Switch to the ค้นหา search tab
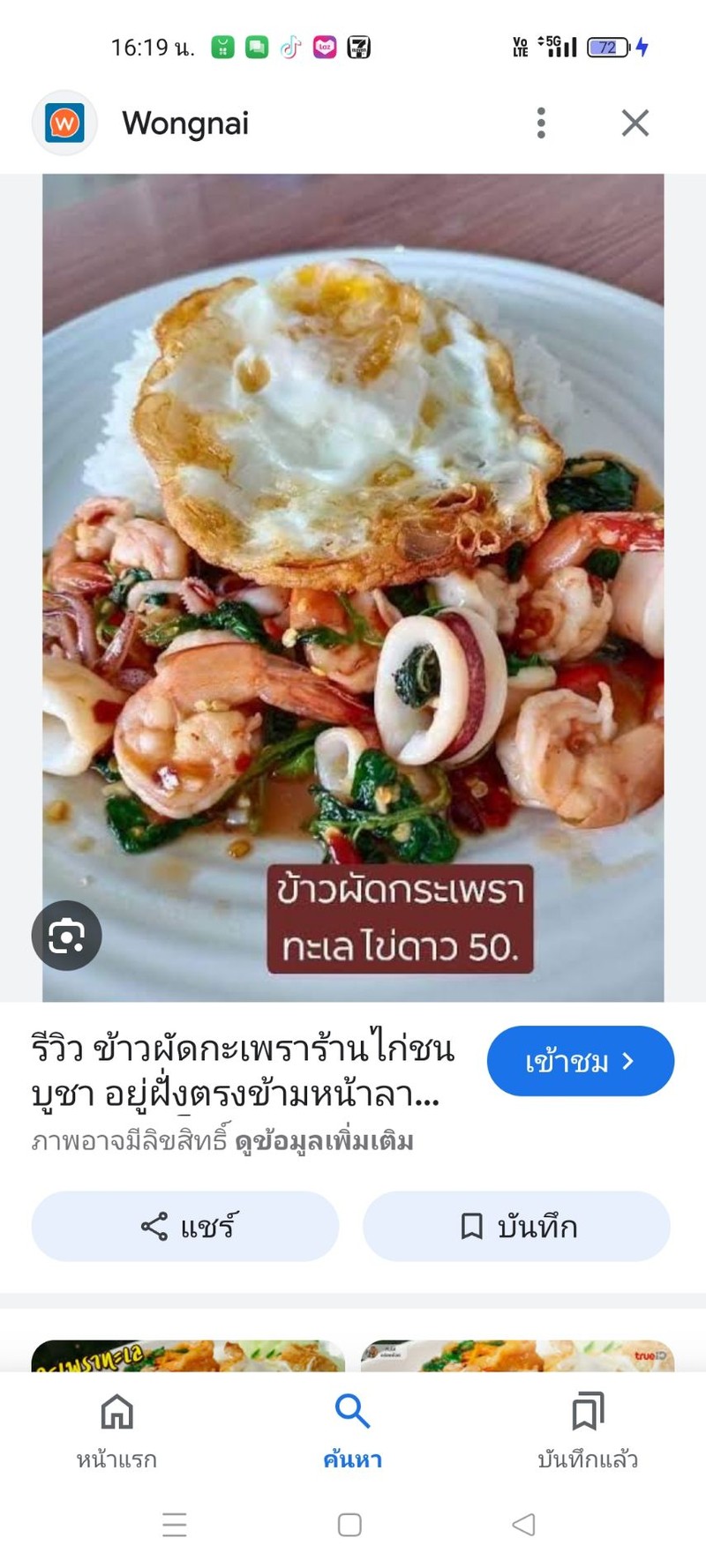Viewport: 706px width, 1568px height. pyautogui.click(x=352, y=1429)
